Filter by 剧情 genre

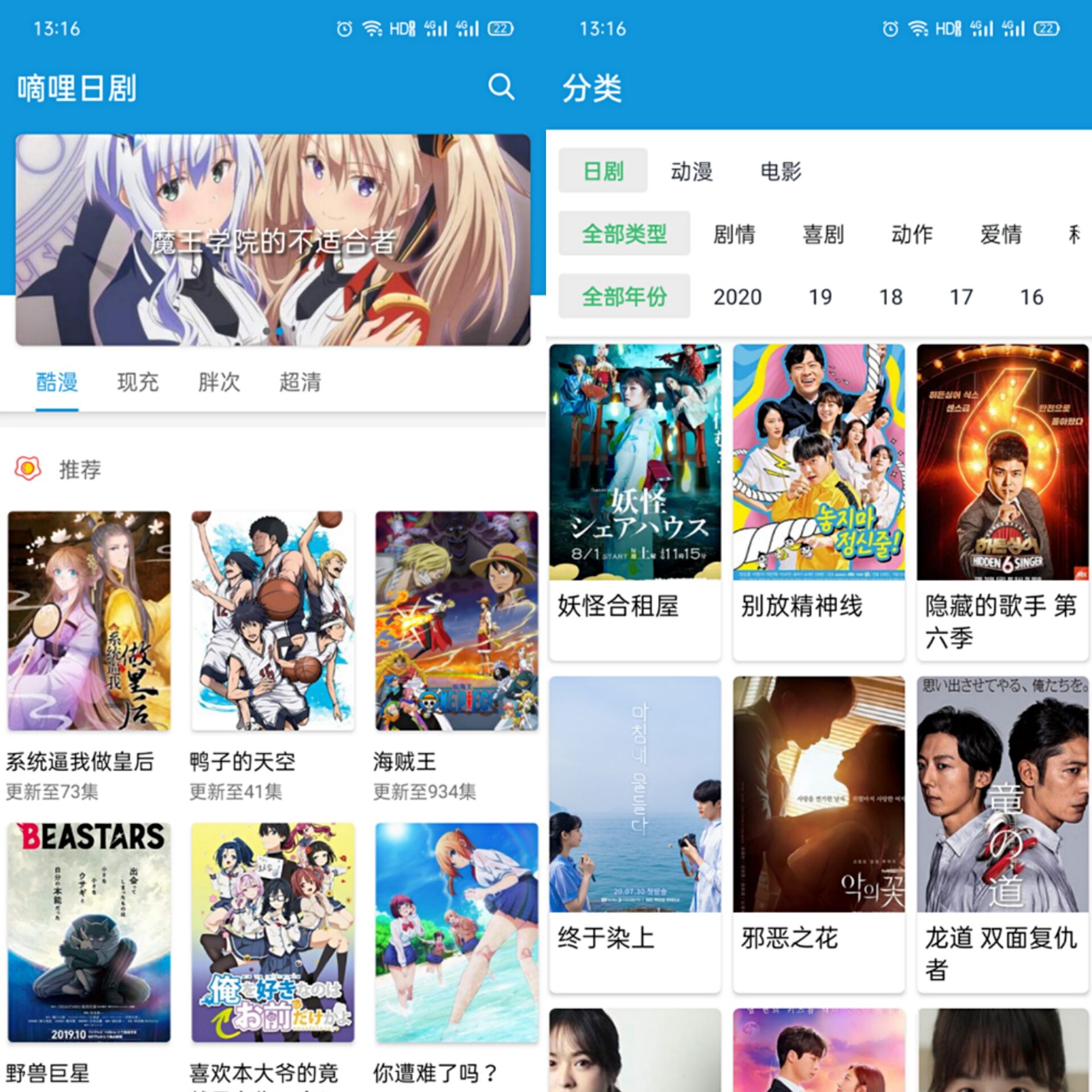tap(734, 234)
